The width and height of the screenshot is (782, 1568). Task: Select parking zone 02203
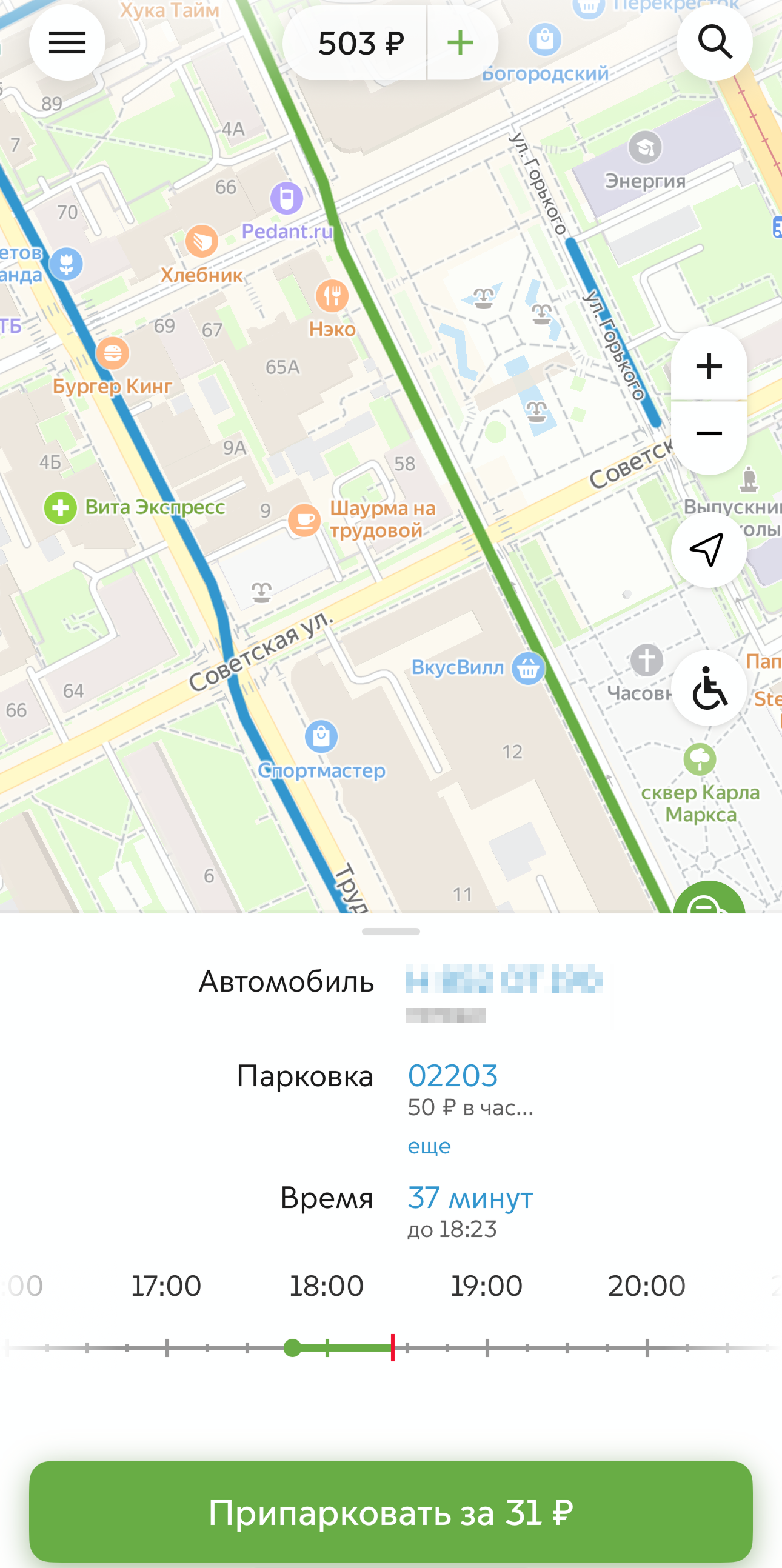click(453, 1076)
